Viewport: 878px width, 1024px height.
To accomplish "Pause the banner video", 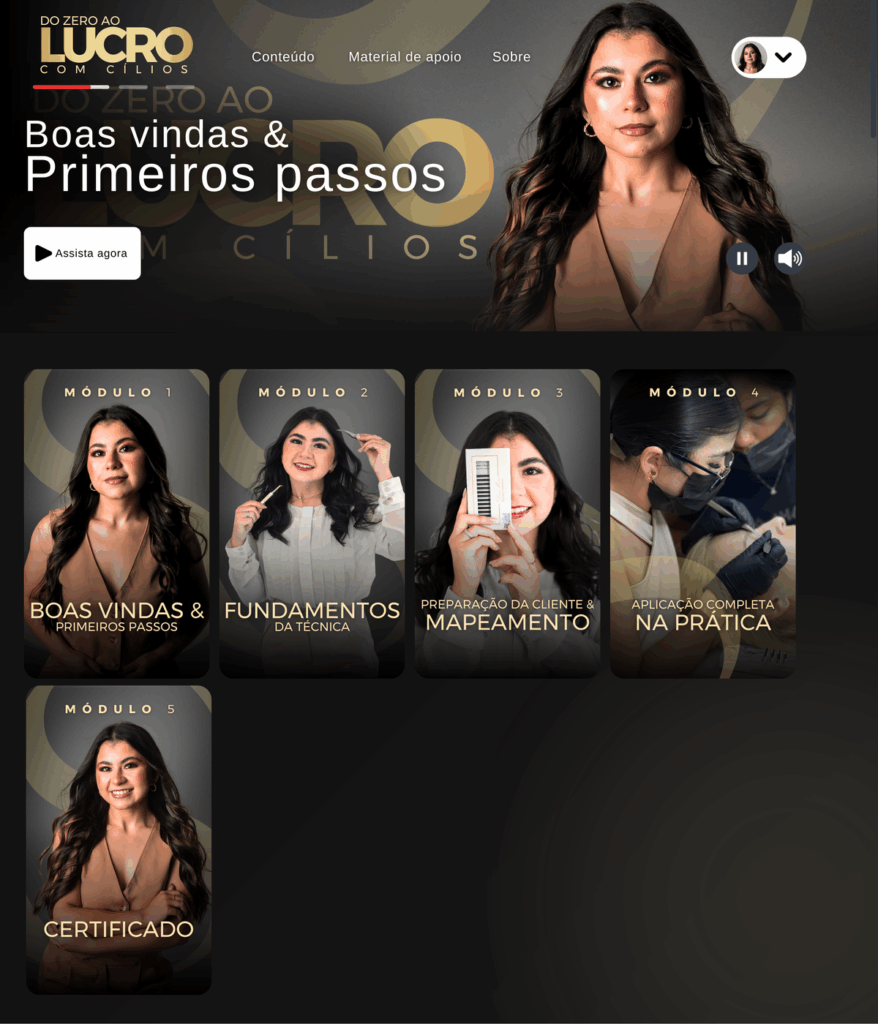I will [x=742, y=258].
